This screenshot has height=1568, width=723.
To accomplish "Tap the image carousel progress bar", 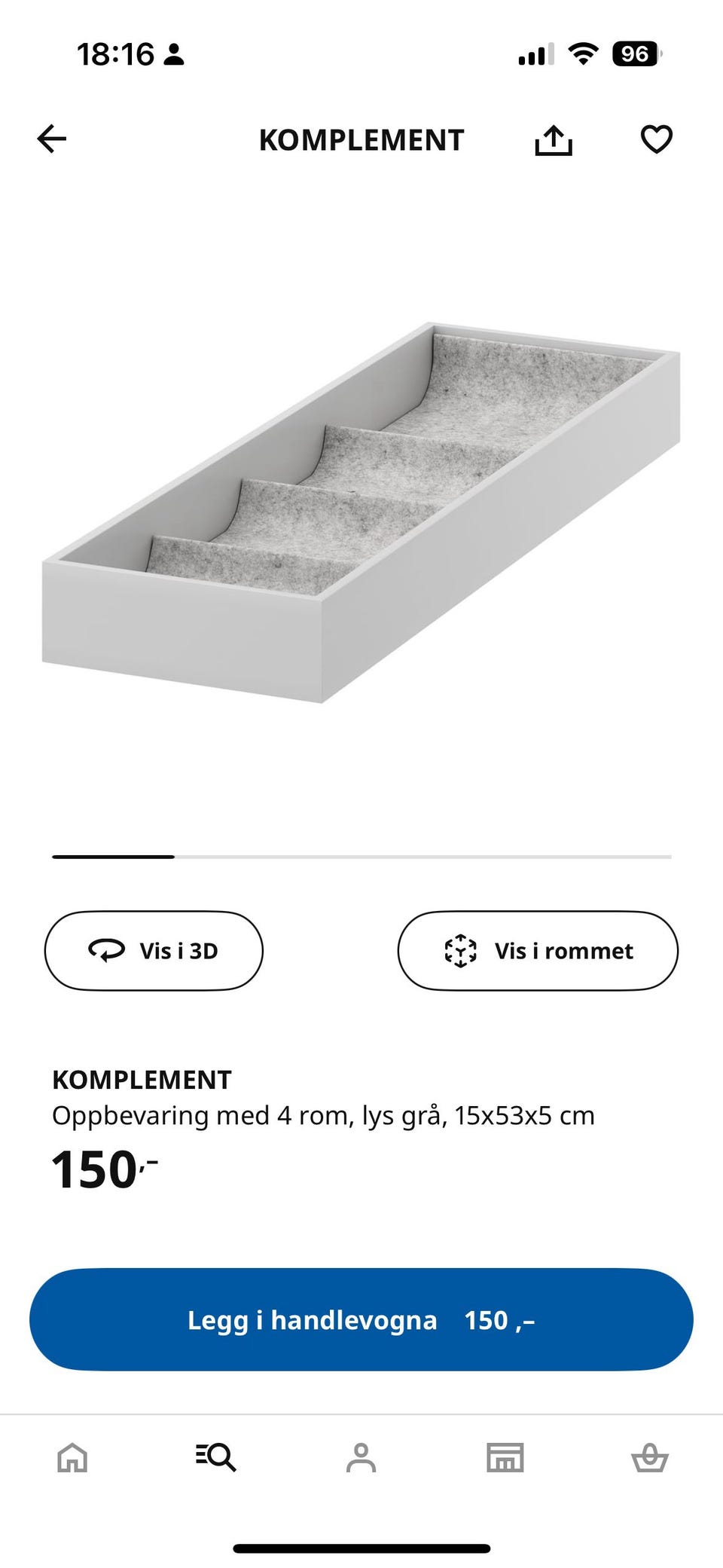I will click(361, 857).
